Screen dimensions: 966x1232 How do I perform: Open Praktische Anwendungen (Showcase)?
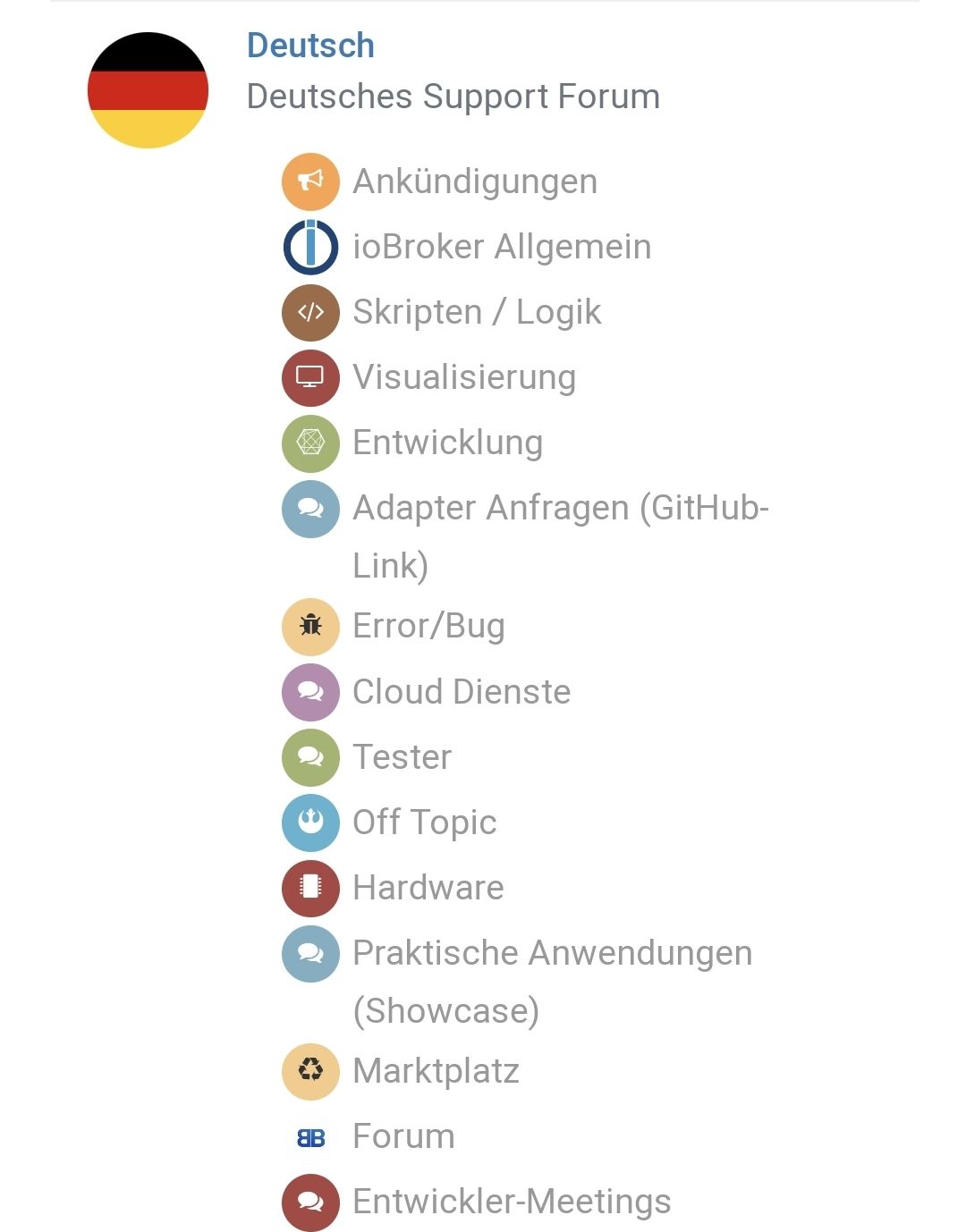click(552, 953)
